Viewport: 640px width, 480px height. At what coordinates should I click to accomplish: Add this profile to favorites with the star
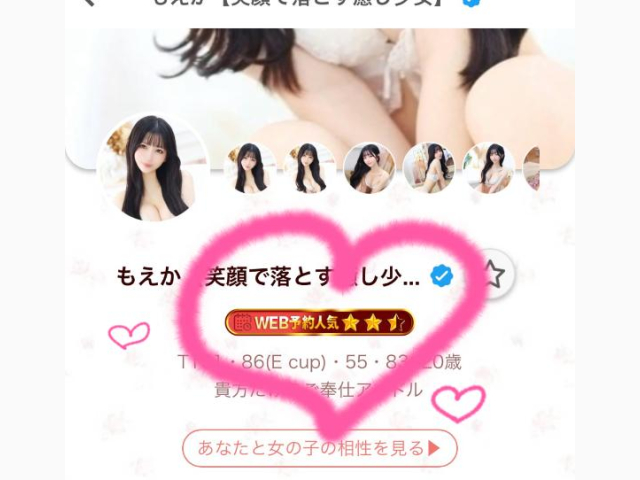pos(492,276)
